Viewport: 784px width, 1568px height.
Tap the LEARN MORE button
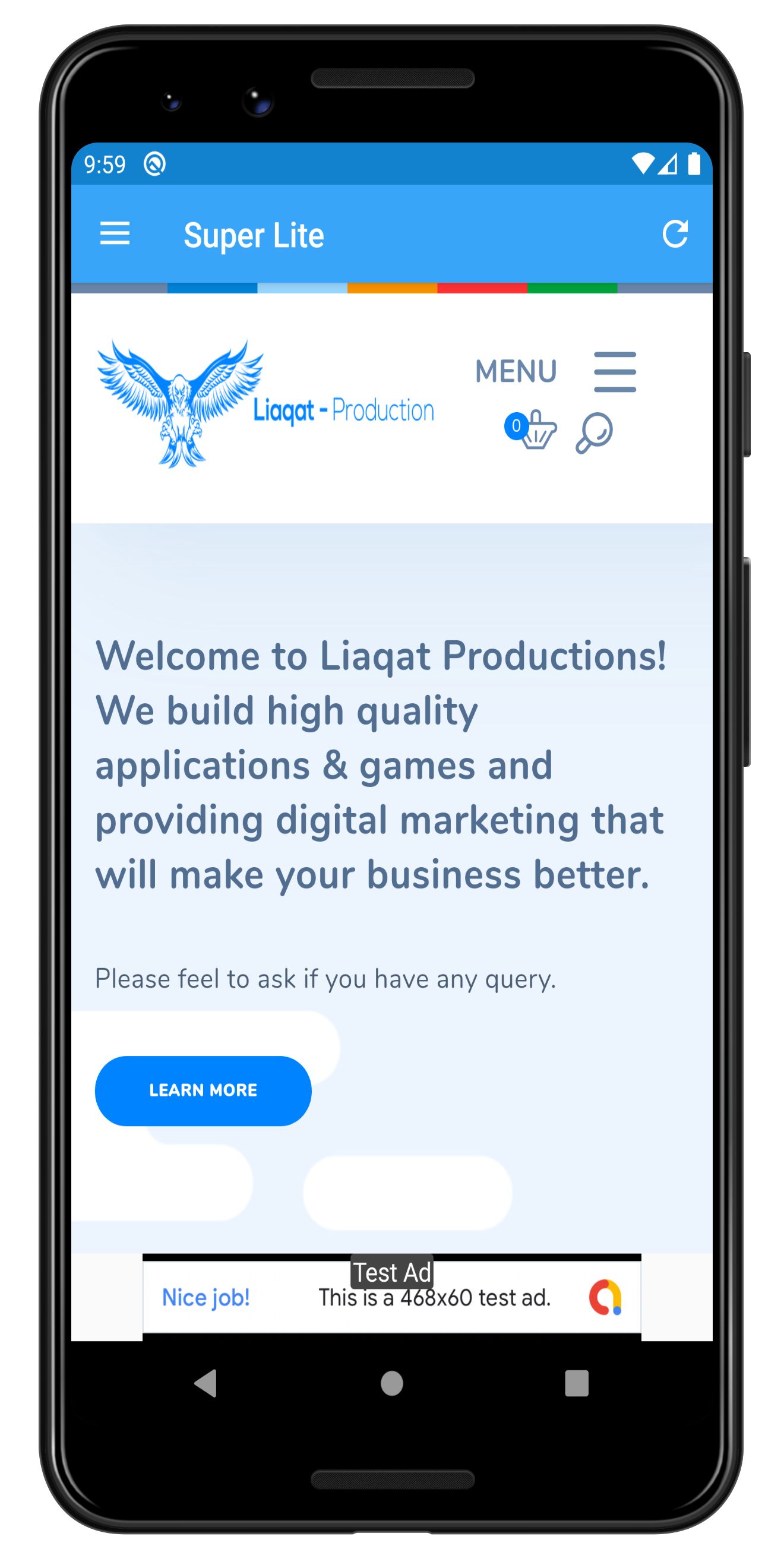coord(203,1091)
